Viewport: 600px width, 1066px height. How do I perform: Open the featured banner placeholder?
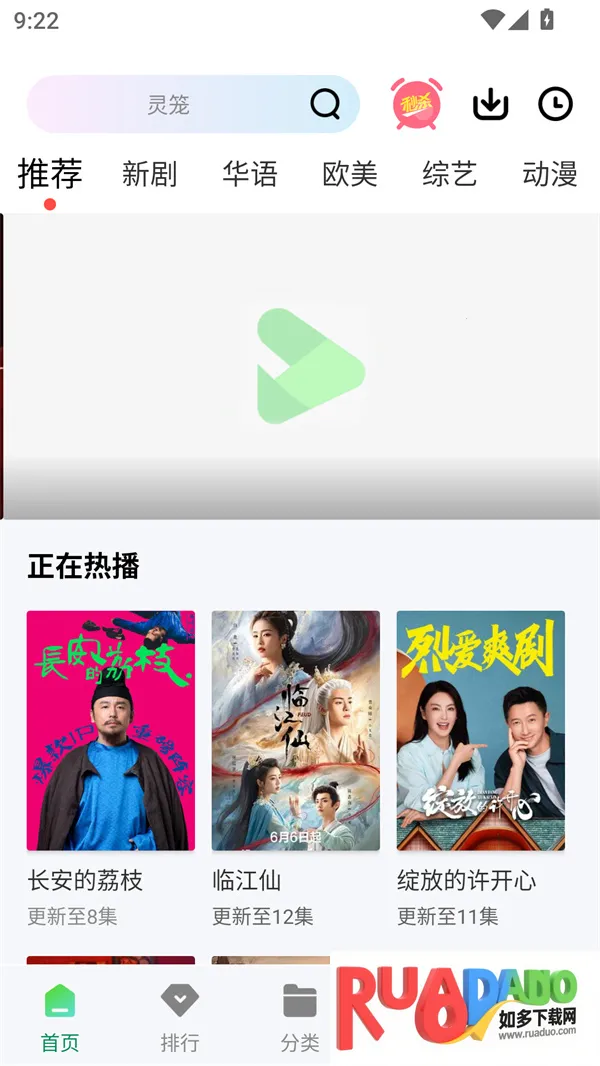click(300, 366)
